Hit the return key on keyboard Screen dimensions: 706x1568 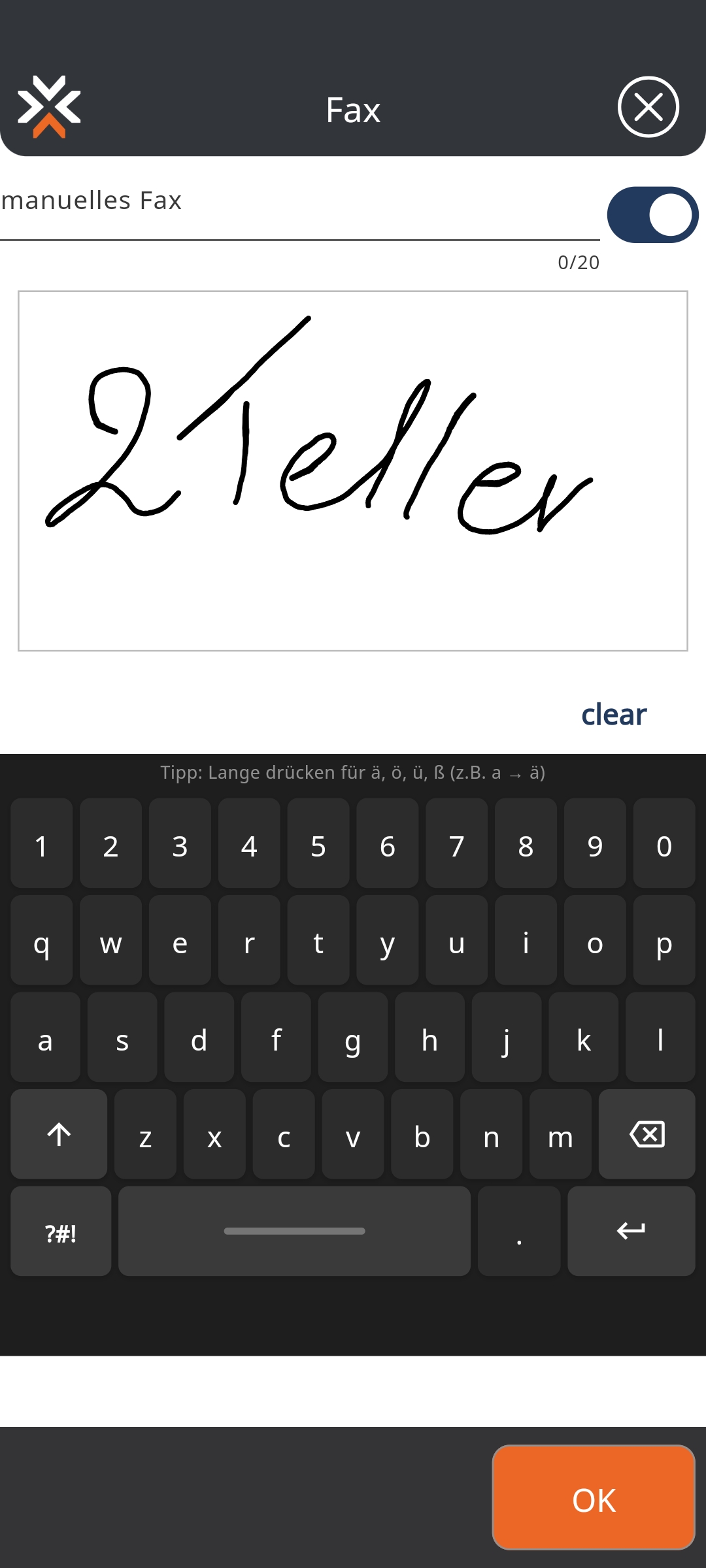tap(631, 1232)
